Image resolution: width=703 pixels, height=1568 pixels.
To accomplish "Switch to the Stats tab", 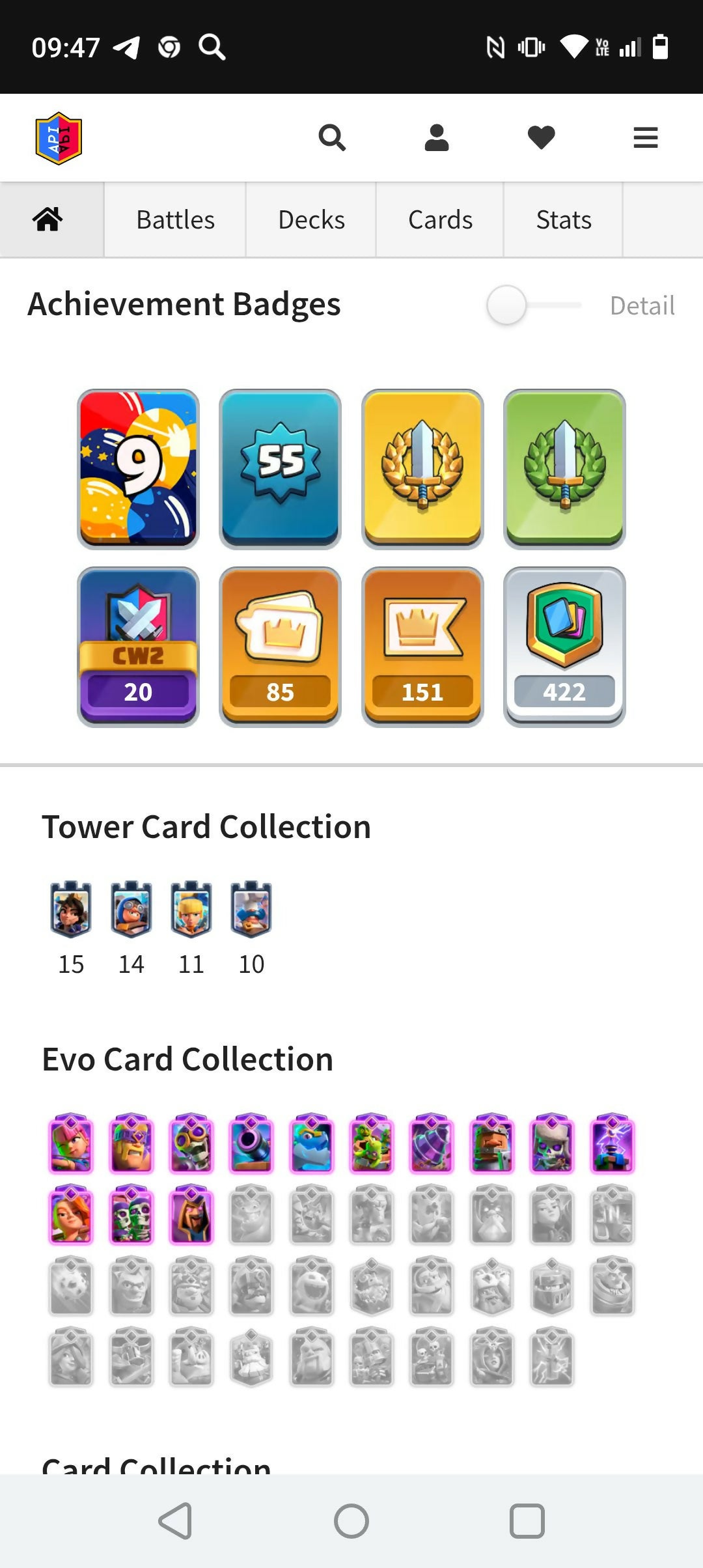I will (564, 219).
